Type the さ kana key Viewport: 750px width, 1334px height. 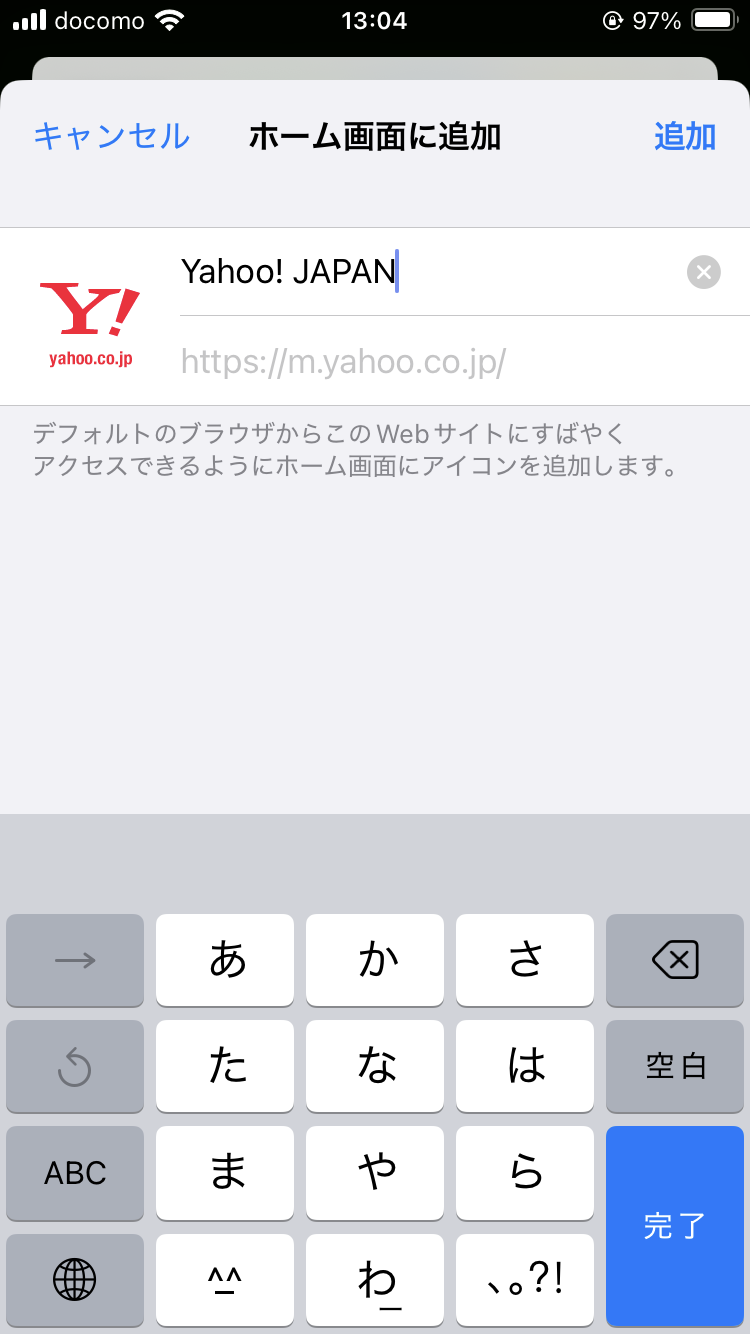[x=525, y=961]
